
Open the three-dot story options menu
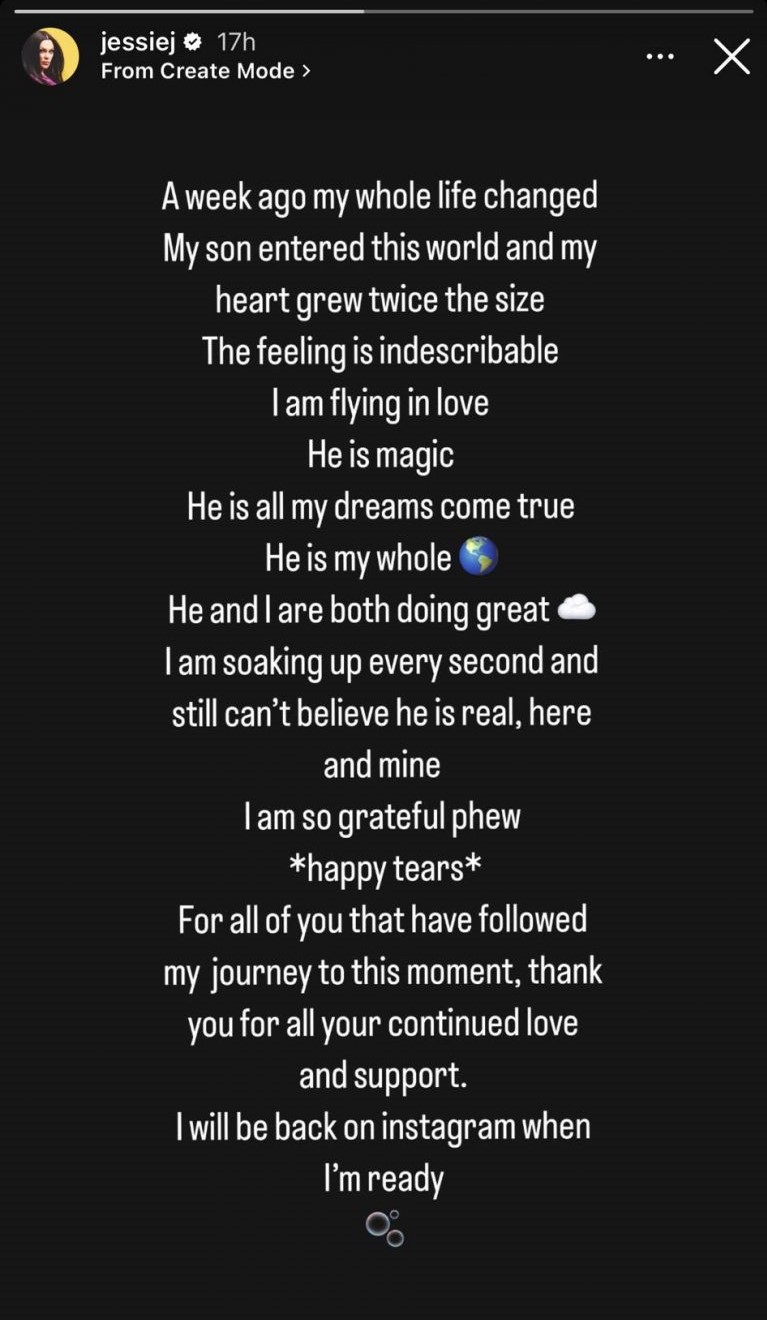coord(660,57)
